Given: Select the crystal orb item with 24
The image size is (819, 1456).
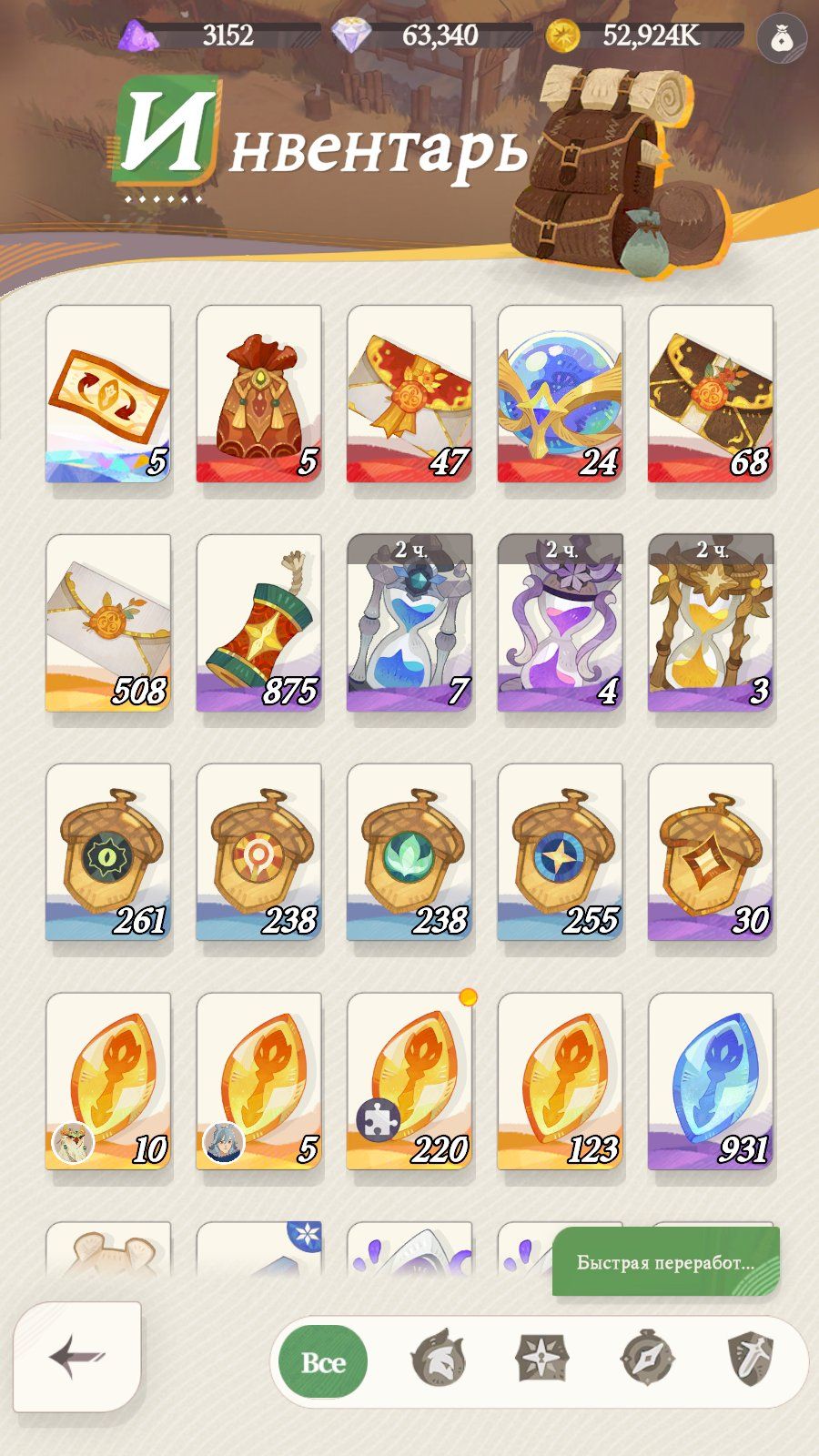Looking at the screenshot, I should 560,394.
